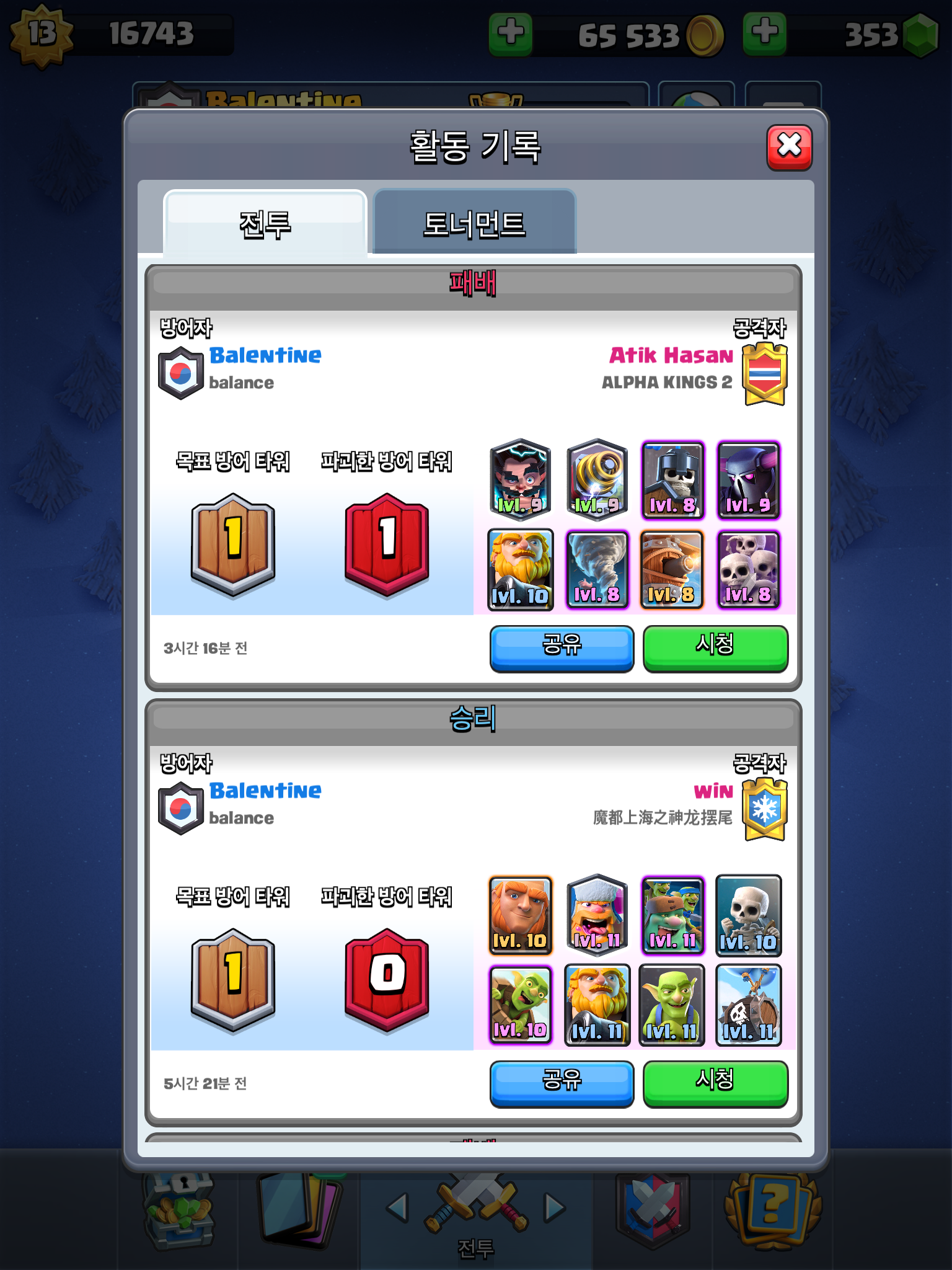Image resolution: width=952 pixels, height=1270 pixels.
Task: Close the activity log dialog
Action: pyautogui.click(x=789, y=147)
